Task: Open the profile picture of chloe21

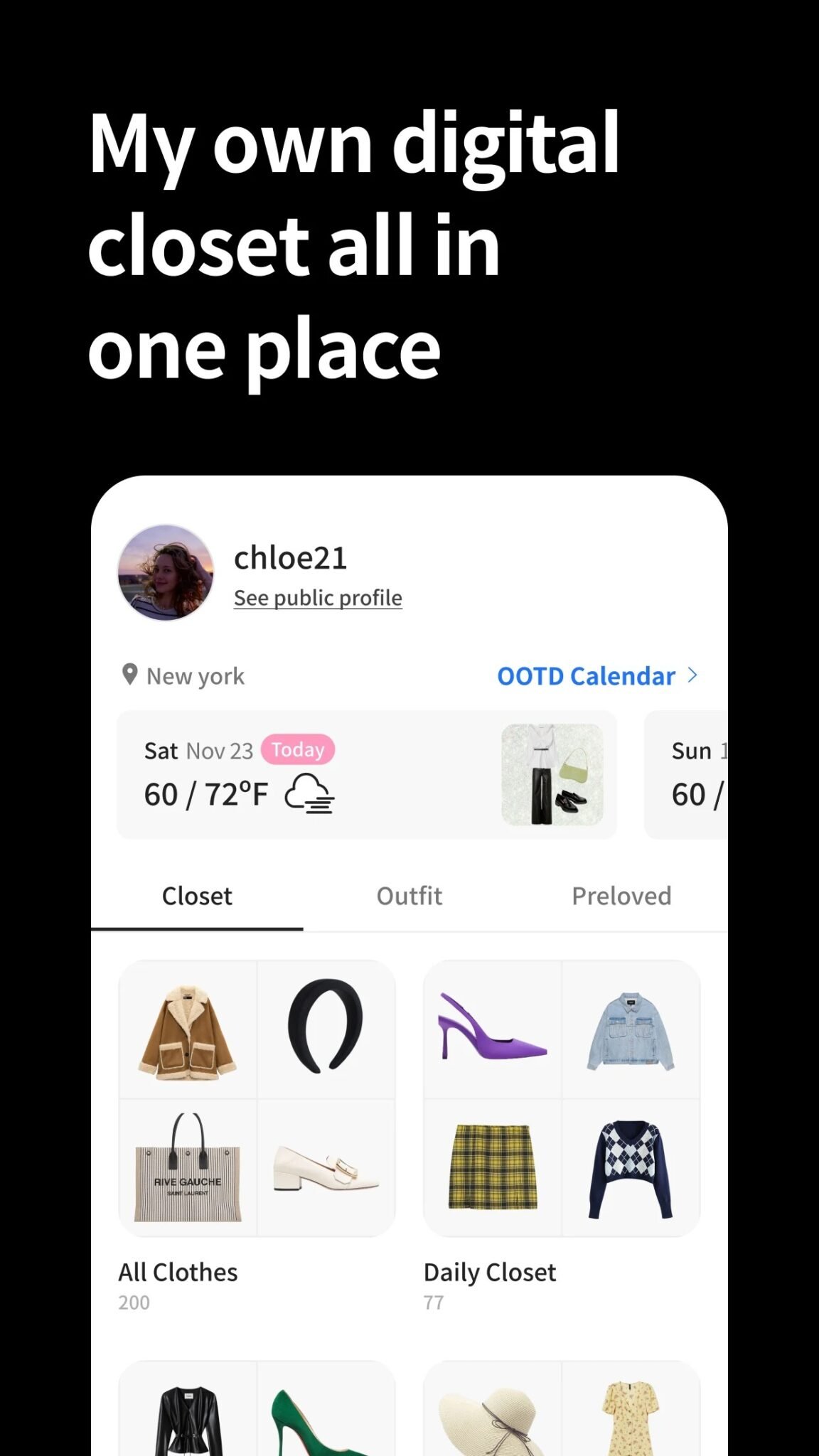Action: [166, 573]
